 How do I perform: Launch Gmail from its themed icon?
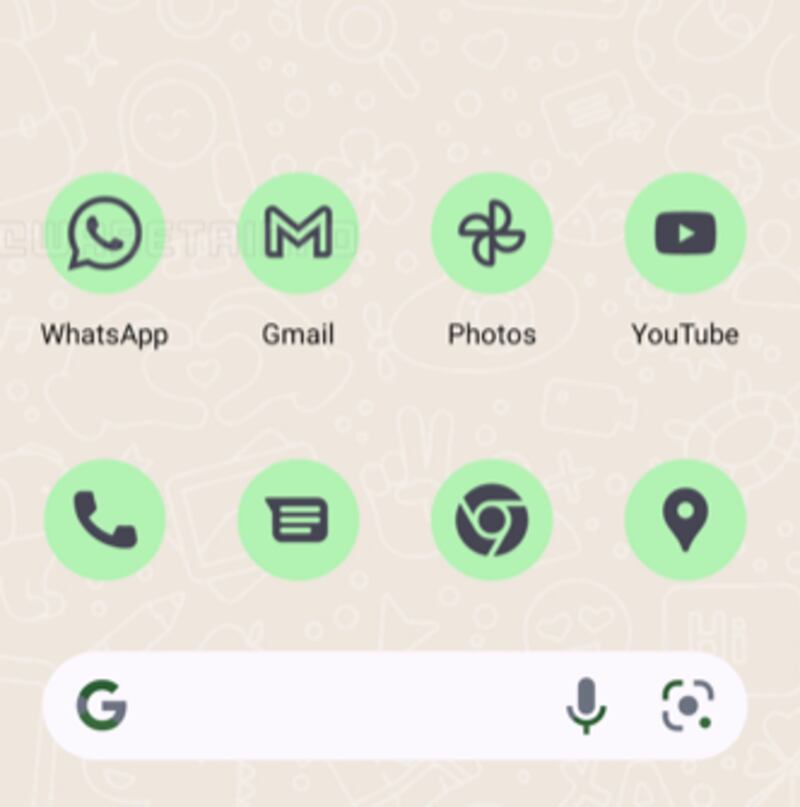point(299,233)
